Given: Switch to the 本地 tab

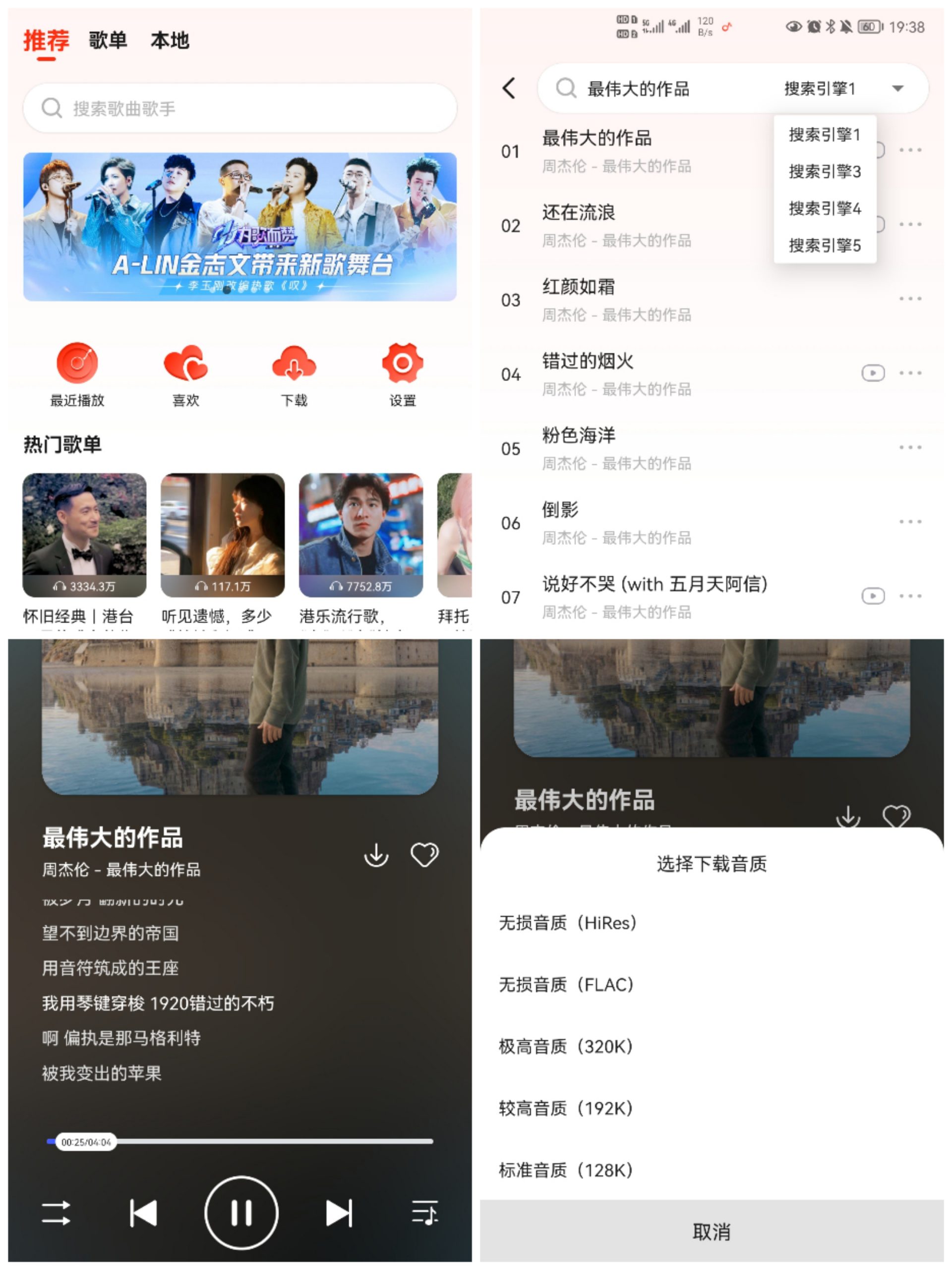Looking at the screenshot, I should pyautogui.click(x=171, y=40).
